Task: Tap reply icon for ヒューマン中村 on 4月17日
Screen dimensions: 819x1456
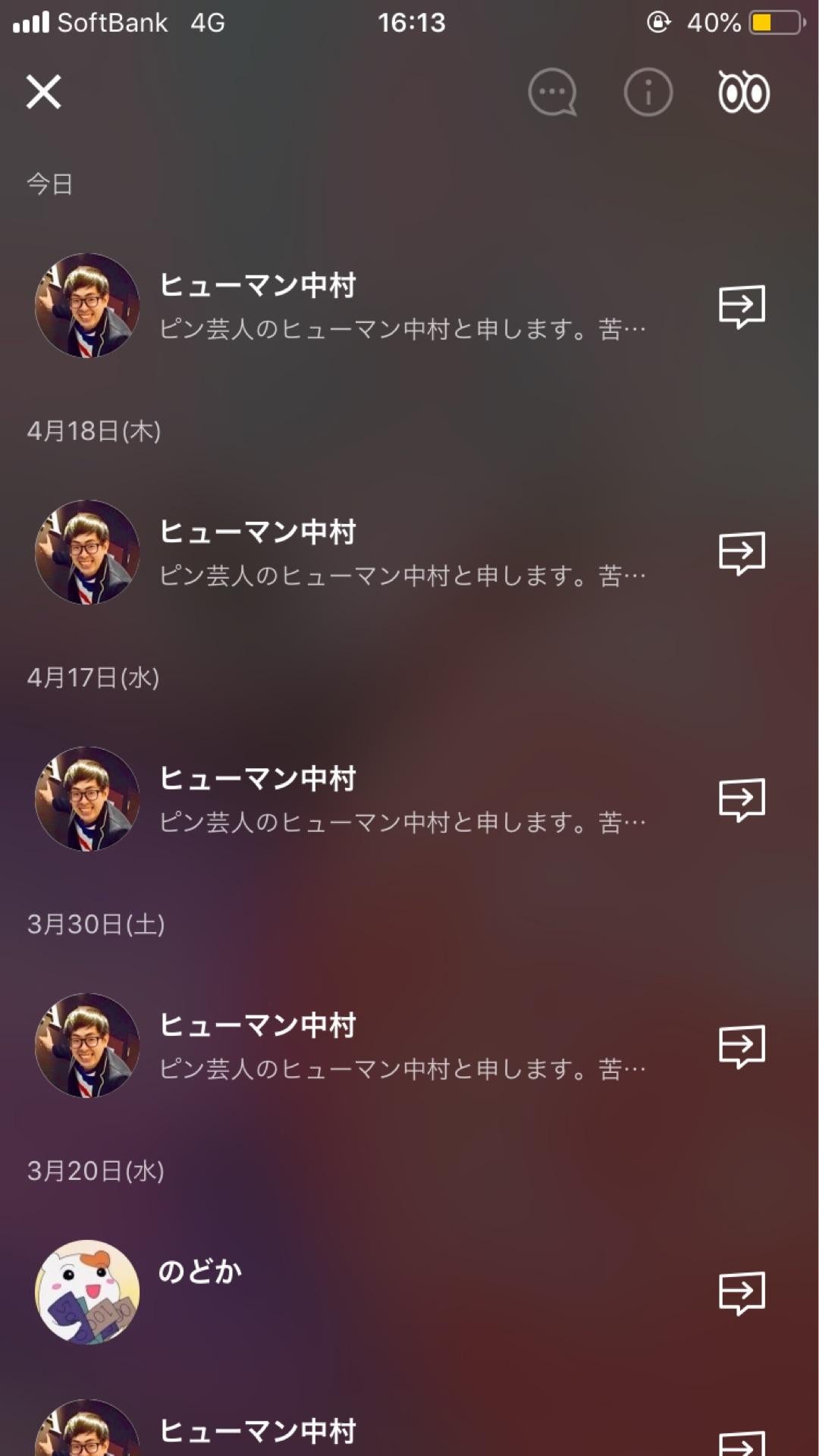Action: click(741, 799)
